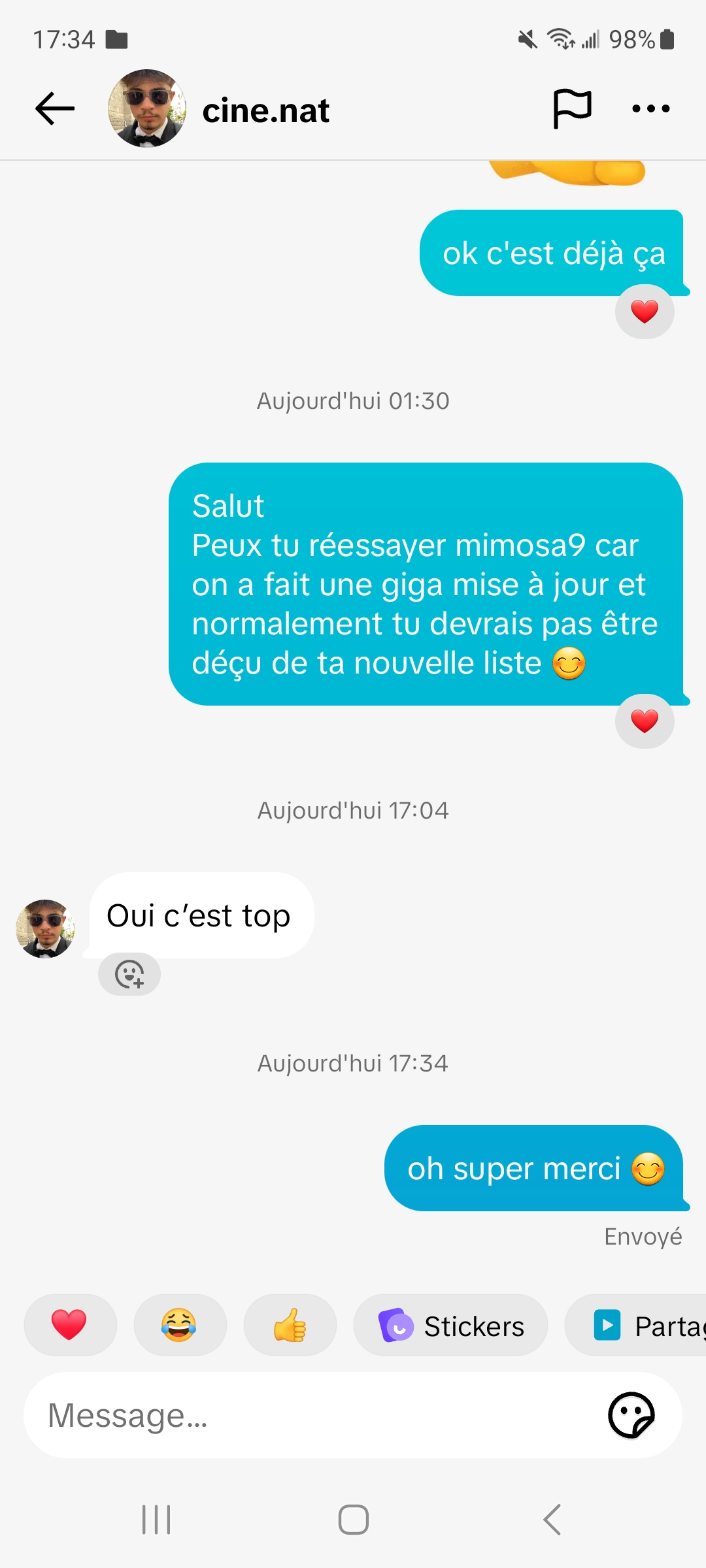This screenshot has height=1568, width=706.
Task: Send the thumbs up quick reaction
Action: coord(290,1325)
